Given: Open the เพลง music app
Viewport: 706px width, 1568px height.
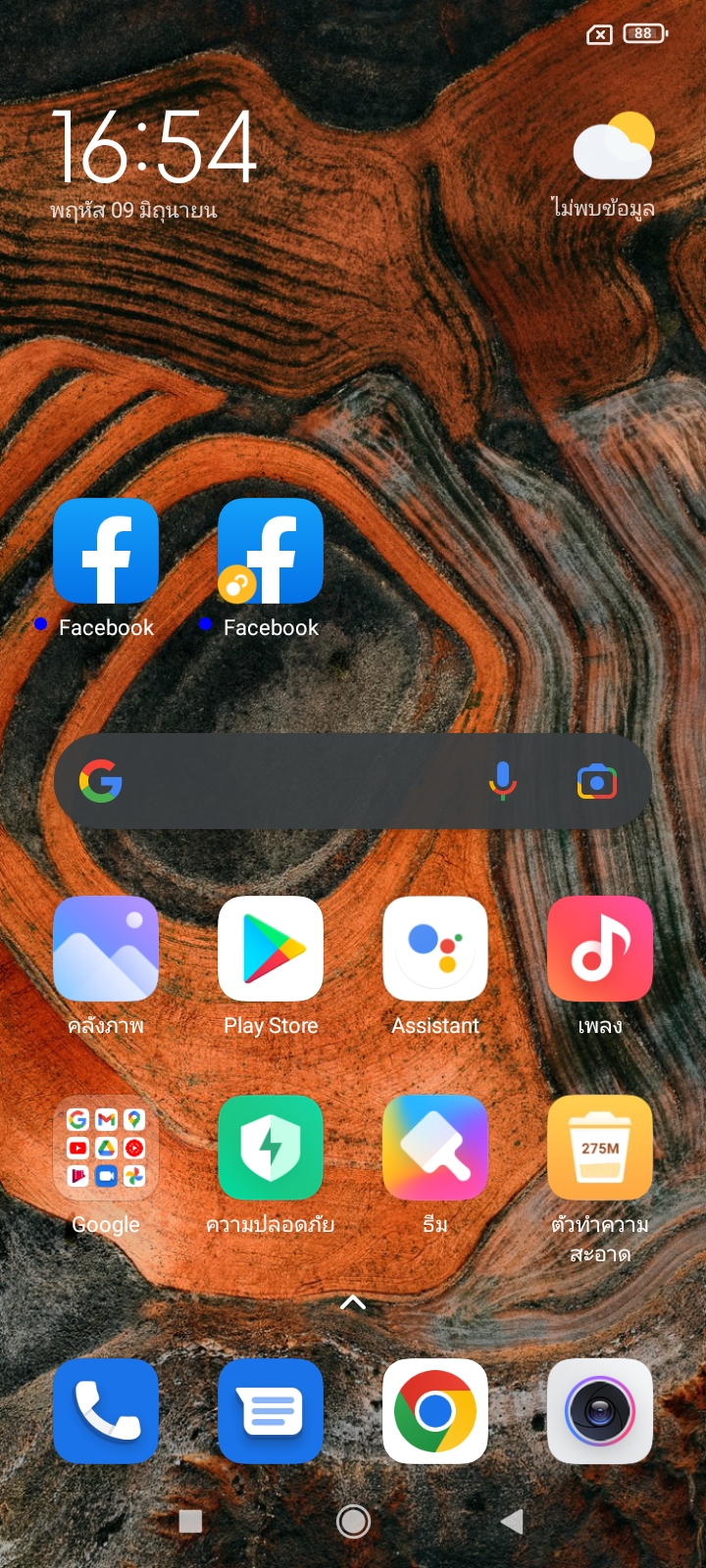Looking at the screenshot, I should (x=600, y=949).
